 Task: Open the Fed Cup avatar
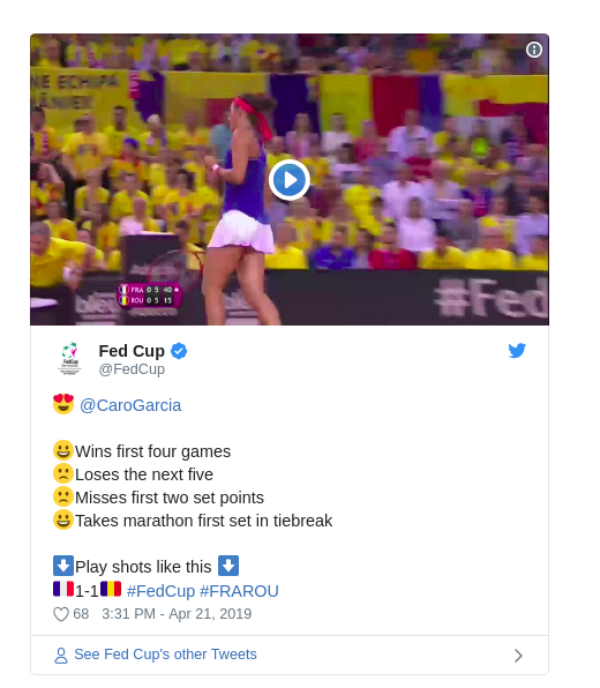[69, 359]
